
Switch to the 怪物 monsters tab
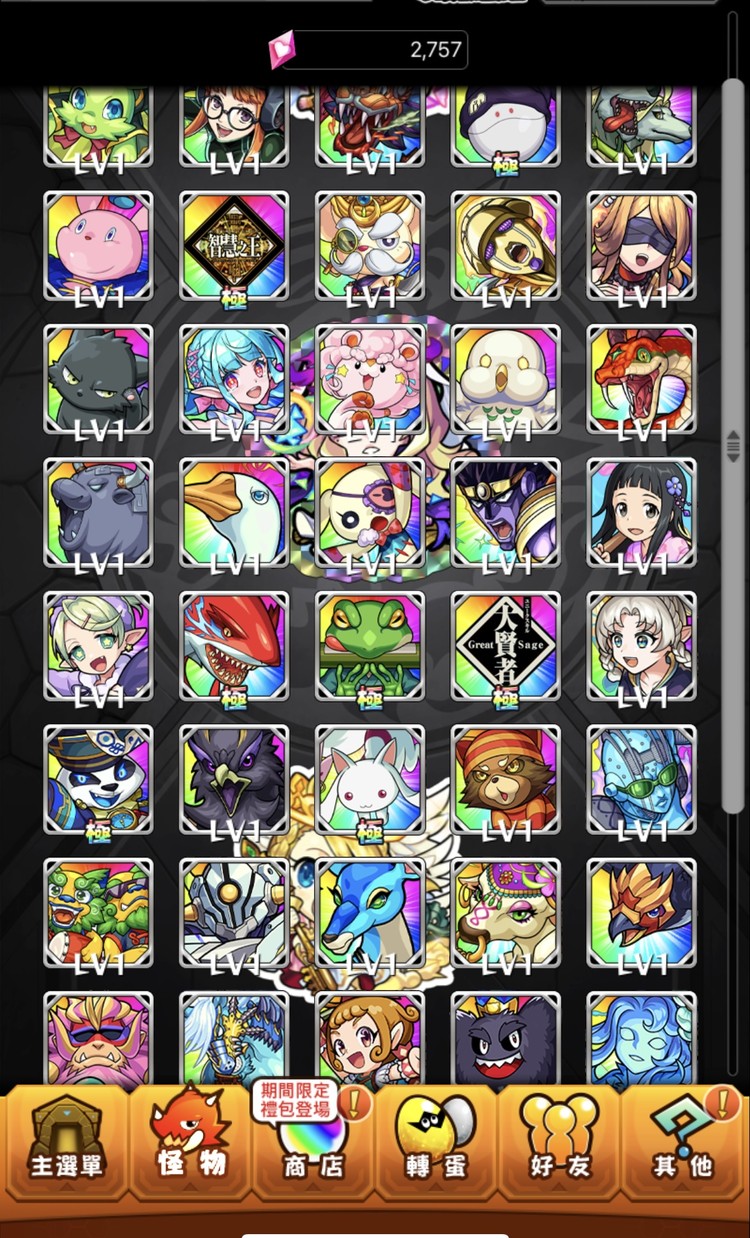pyautogui.click(x=190, y=1142)
